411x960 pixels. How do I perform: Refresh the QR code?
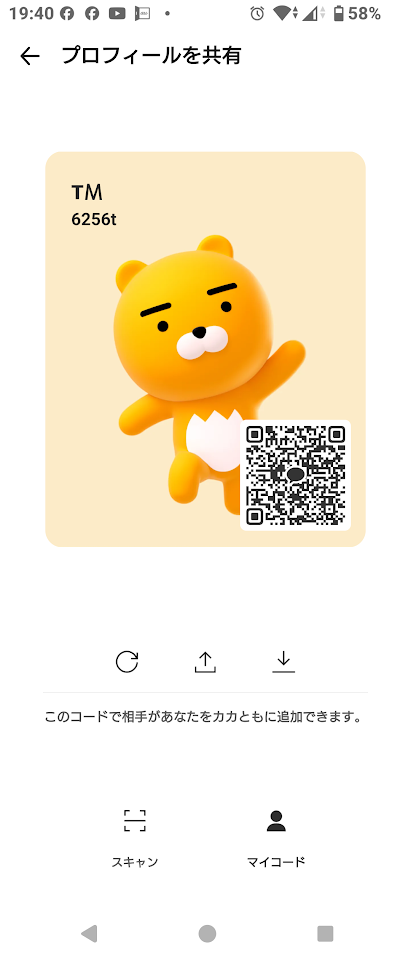click(x=127, y=662)
